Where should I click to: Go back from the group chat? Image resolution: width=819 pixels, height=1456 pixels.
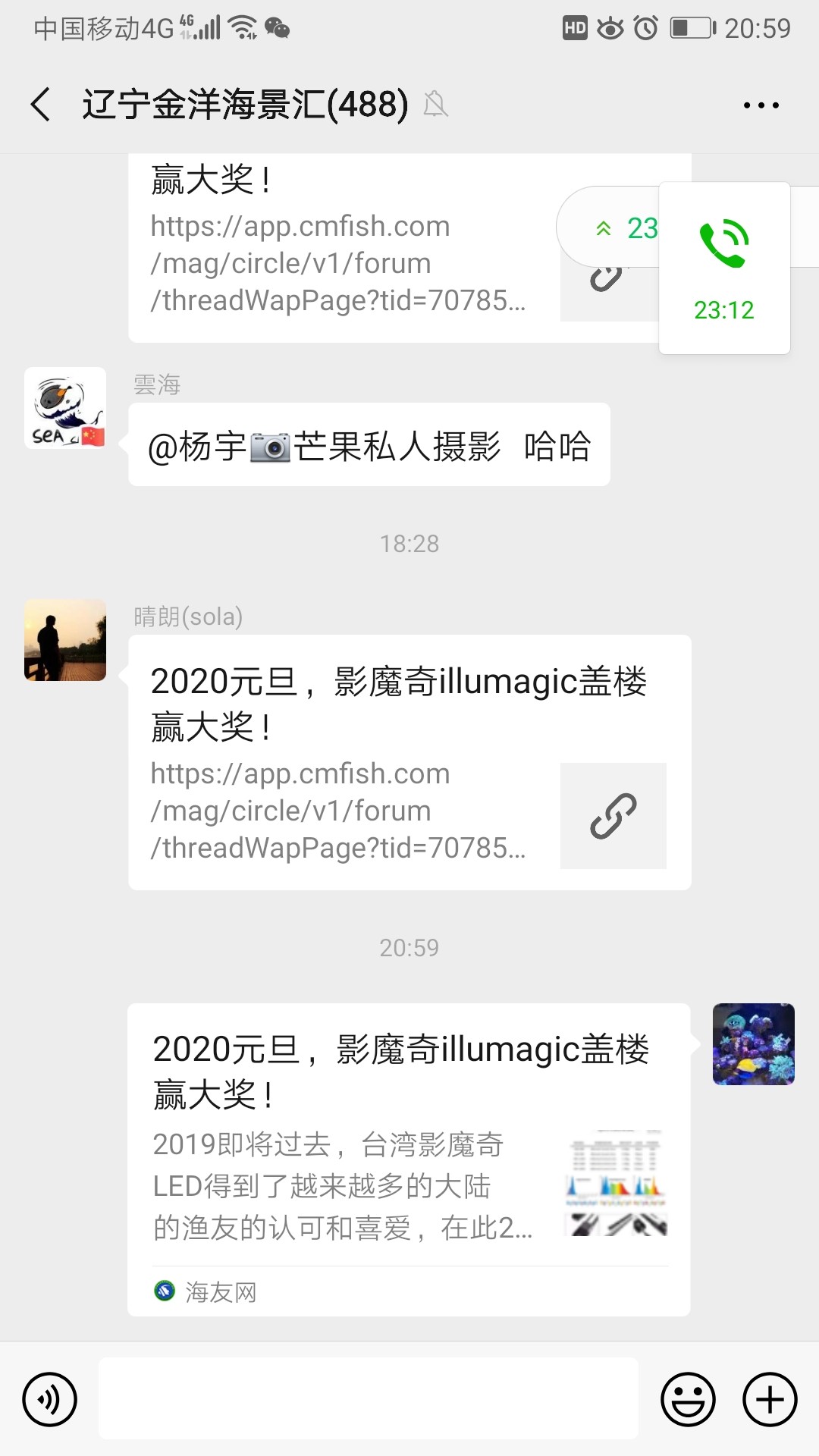[41, 105]
